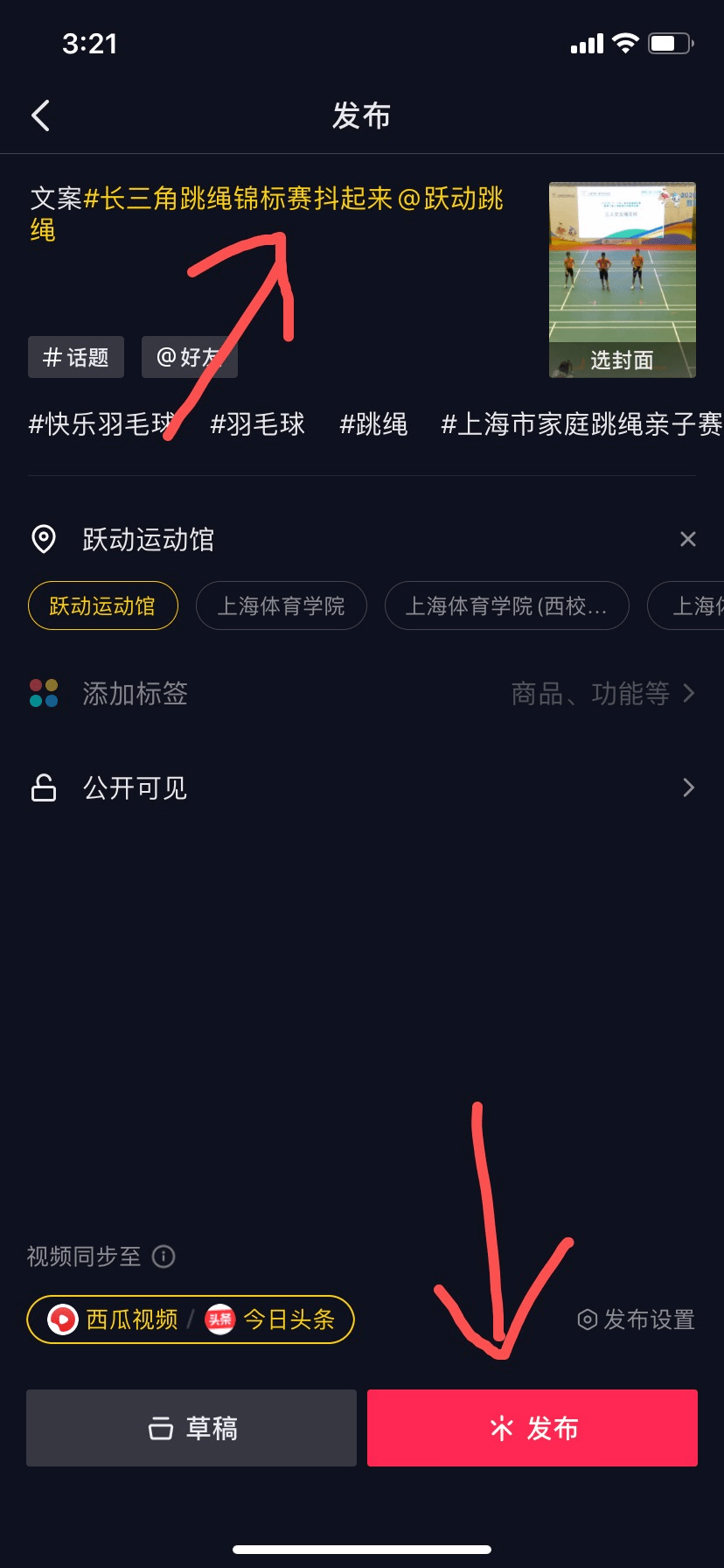This screenshot has width=724, height=1568.
Task: Insert the #上海市家庭跳绳亲子赛 hashtag
Action: pos(581,424)
